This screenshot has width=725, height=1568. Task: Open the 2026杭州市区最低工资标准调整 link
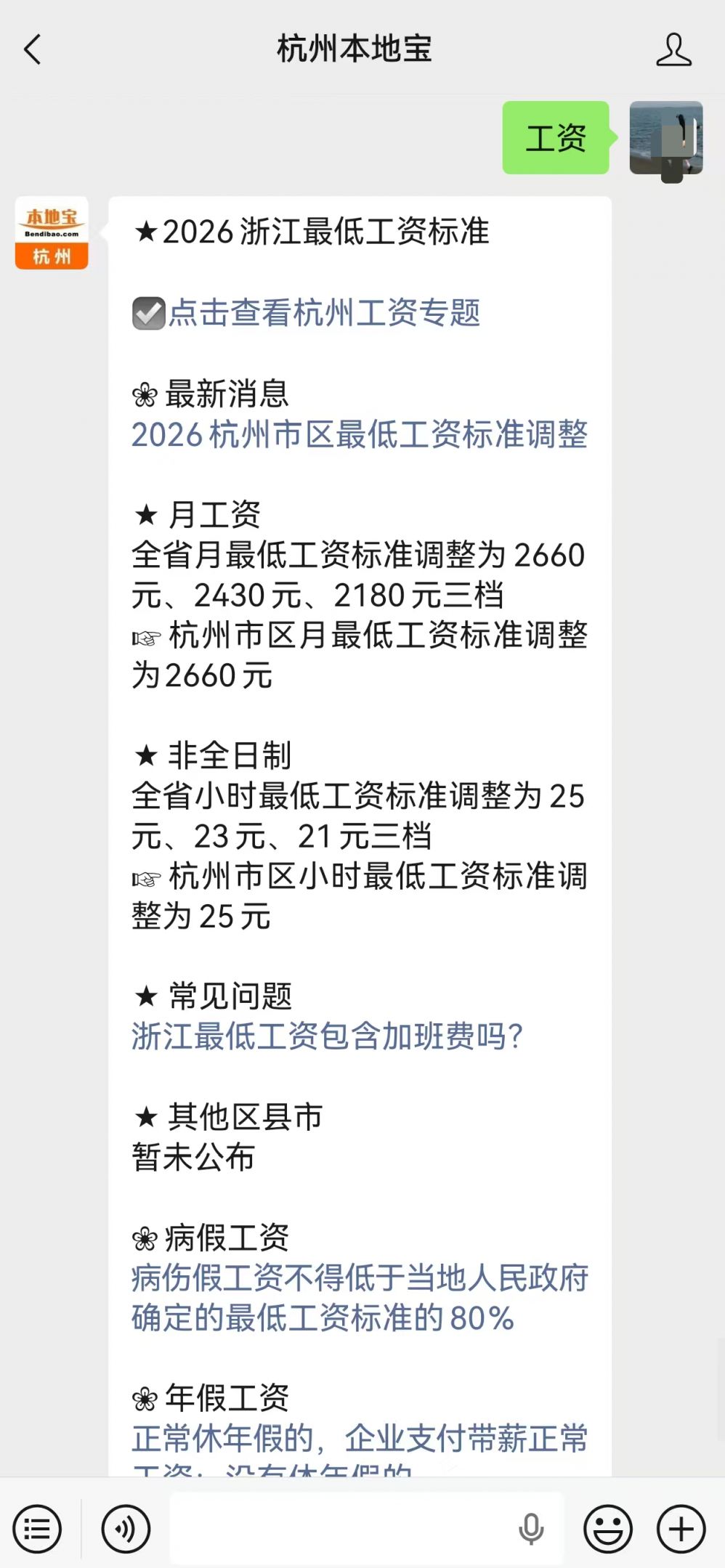tap(359, 434)
